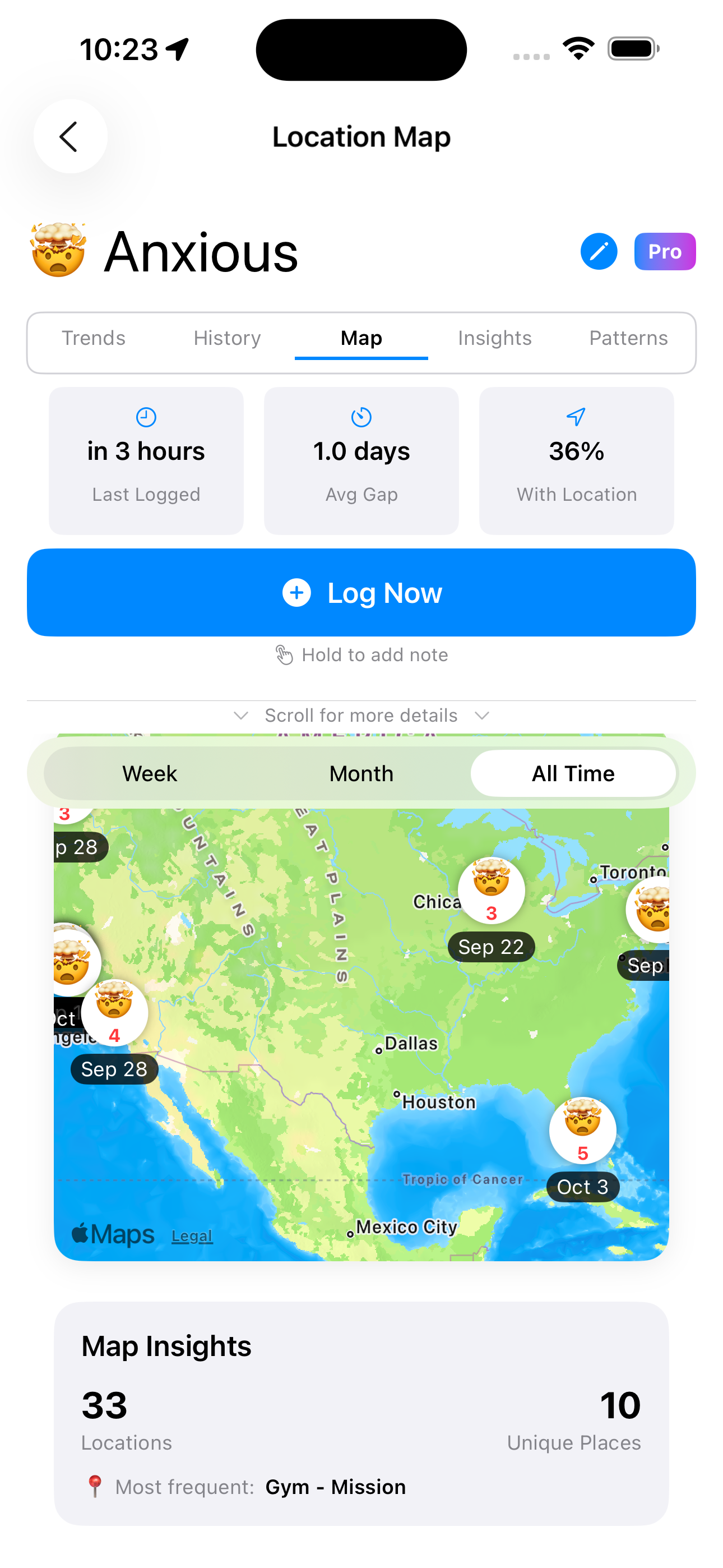Click the map marker dated Oct 3
This screenshot has height=1568, width=723.
(582, 1131)
